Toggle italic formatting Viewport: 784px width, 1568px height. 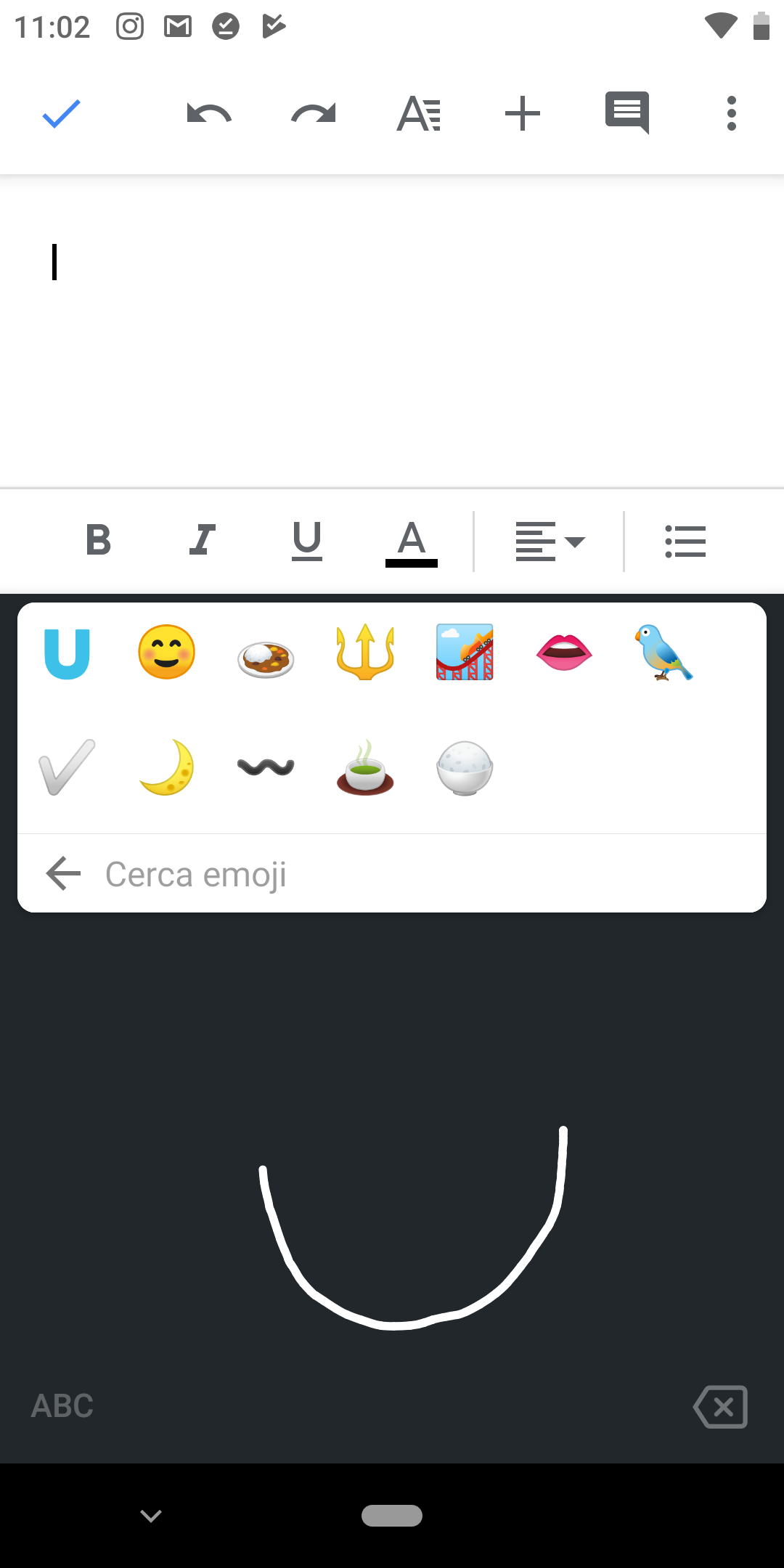coord(203,539)
